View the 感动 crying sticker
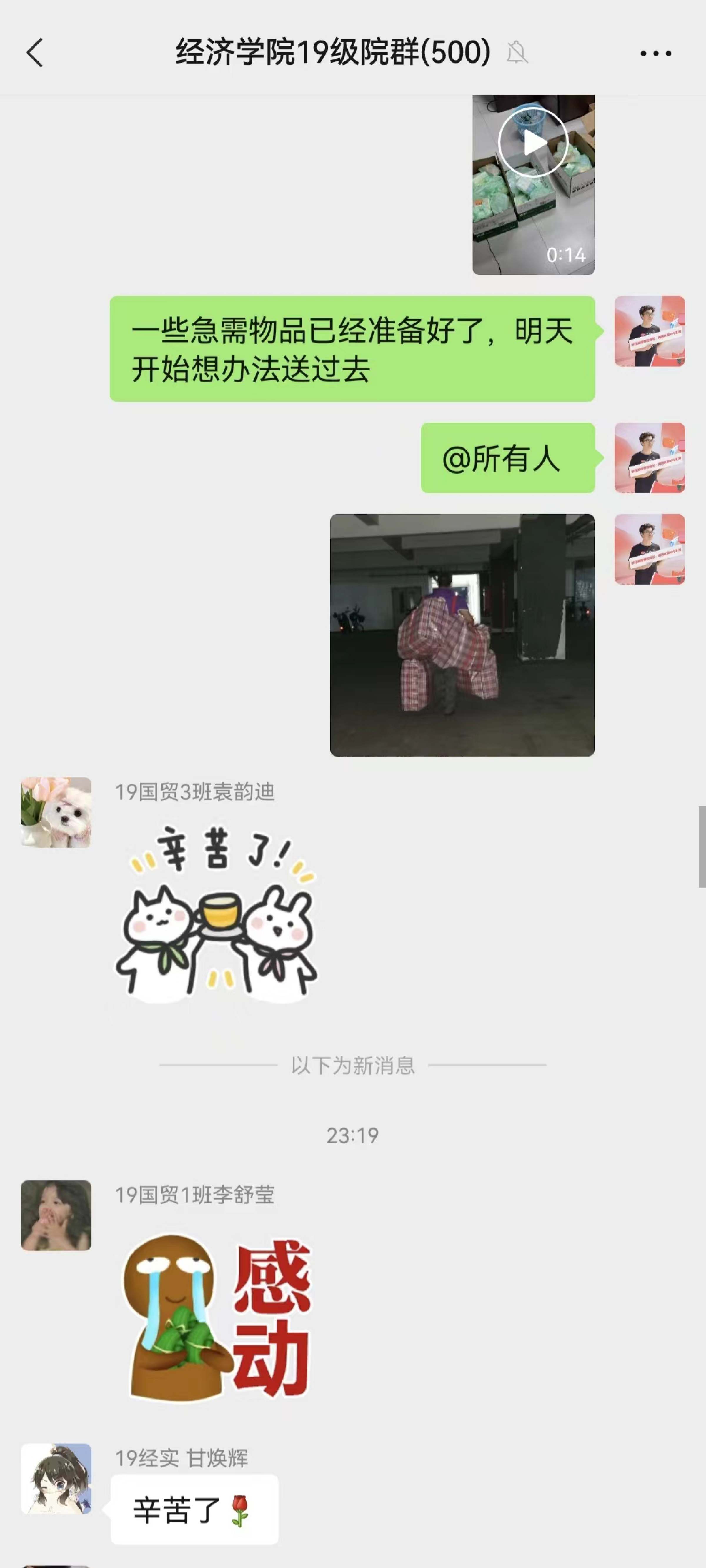 (x=216, y=1318)
